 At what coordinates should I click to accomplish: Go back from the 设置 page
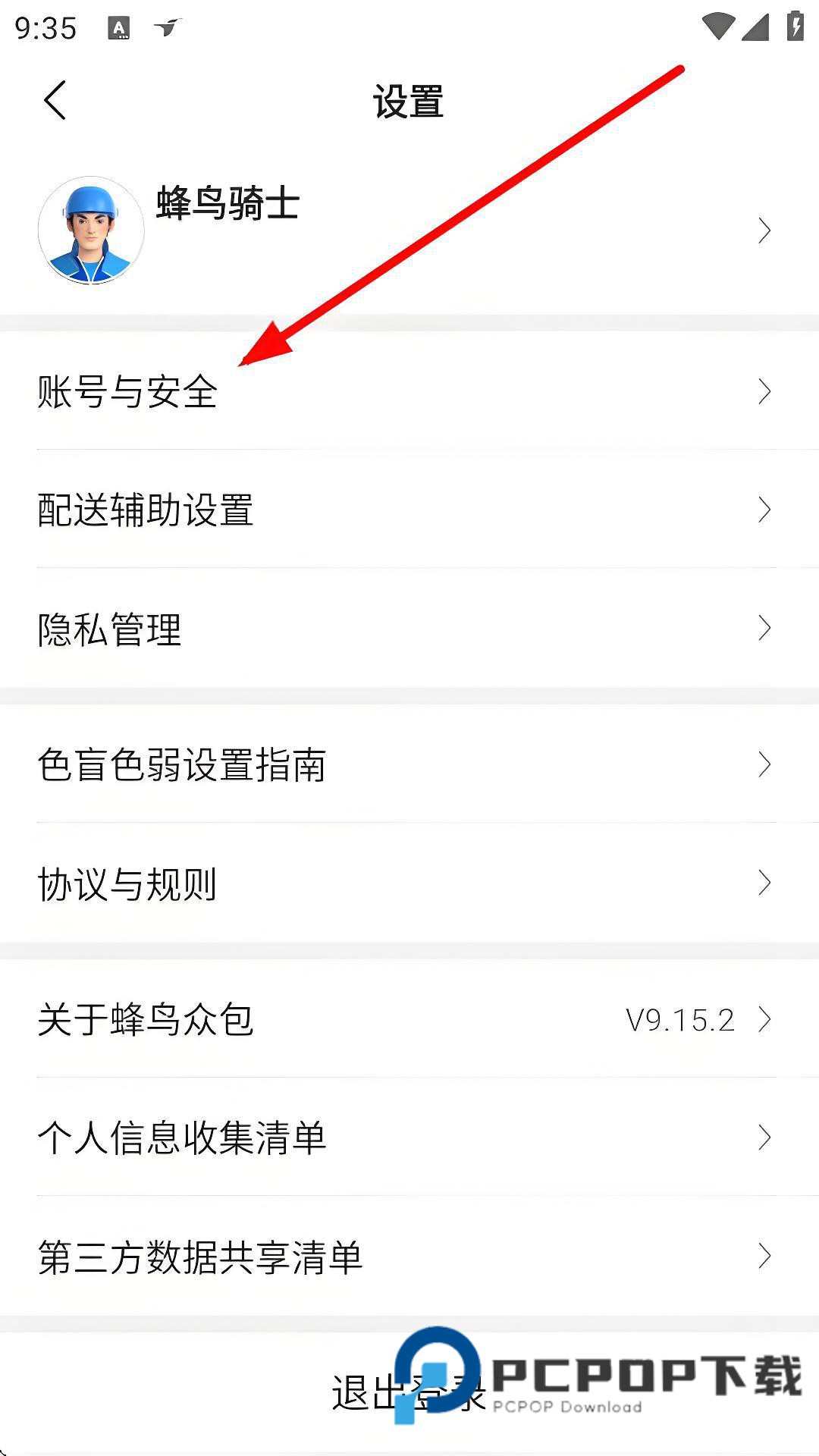[55, 101]
